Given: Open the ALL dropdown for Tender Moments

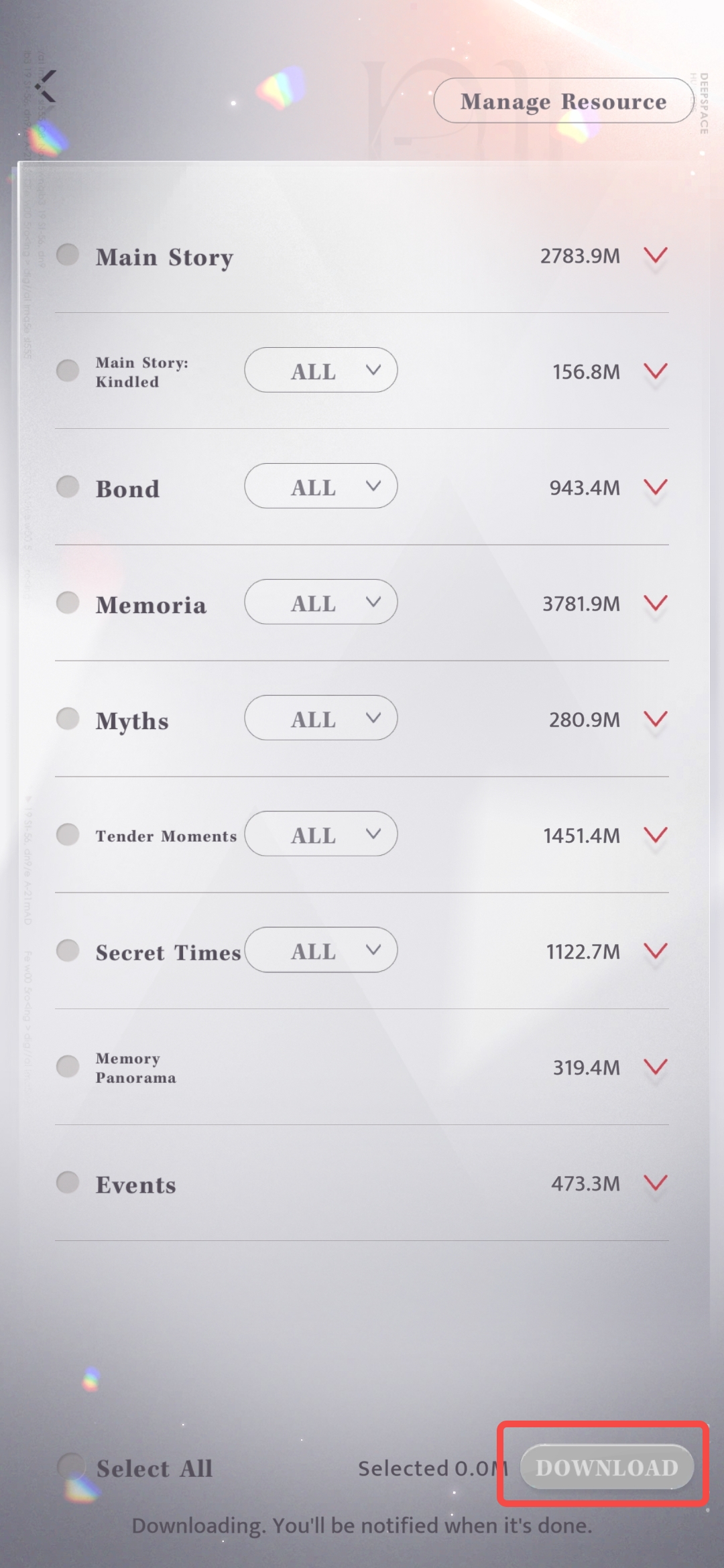Looking at the screenshot, I should 321,834.
